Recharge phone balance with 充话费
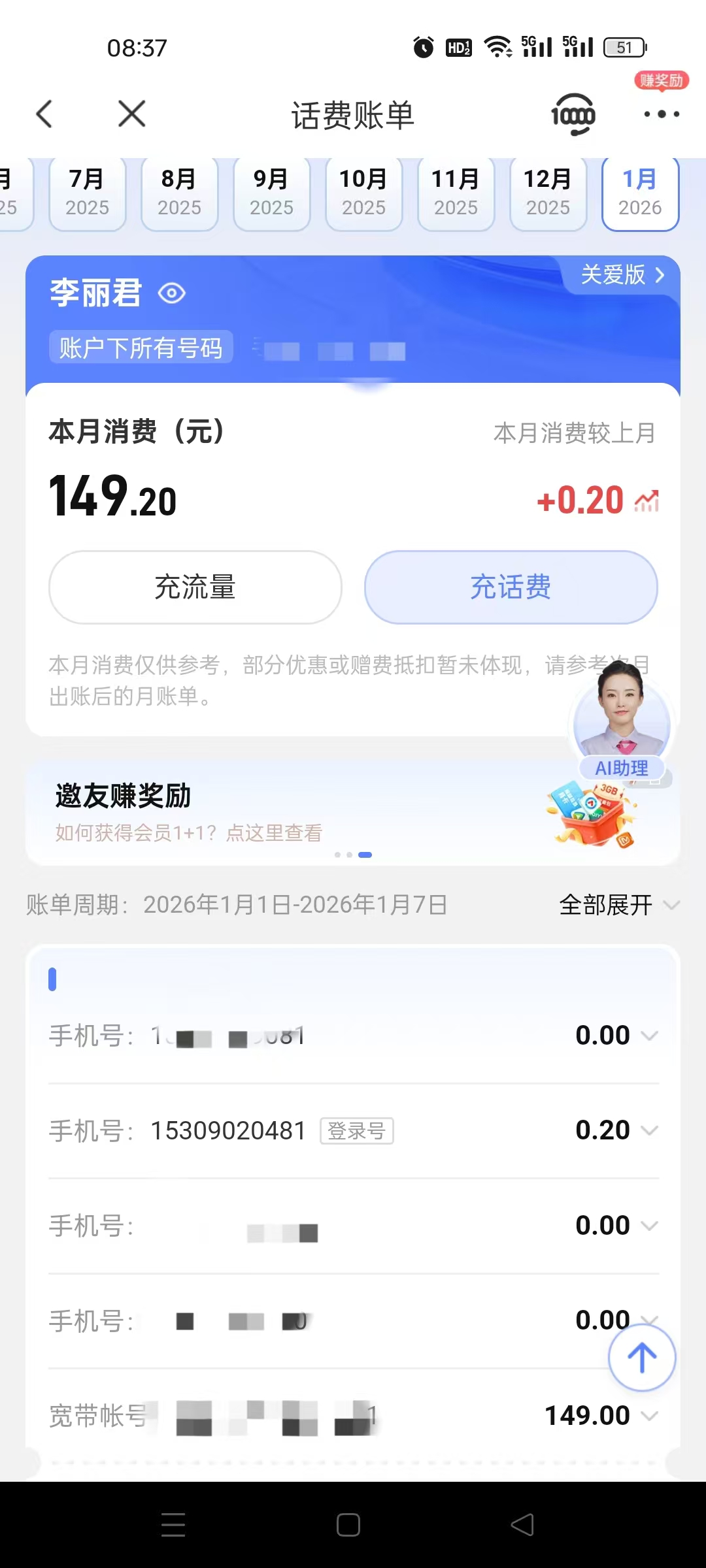Screen dimensions: 706x1568 pyautogui.click(x=511, y=587)
